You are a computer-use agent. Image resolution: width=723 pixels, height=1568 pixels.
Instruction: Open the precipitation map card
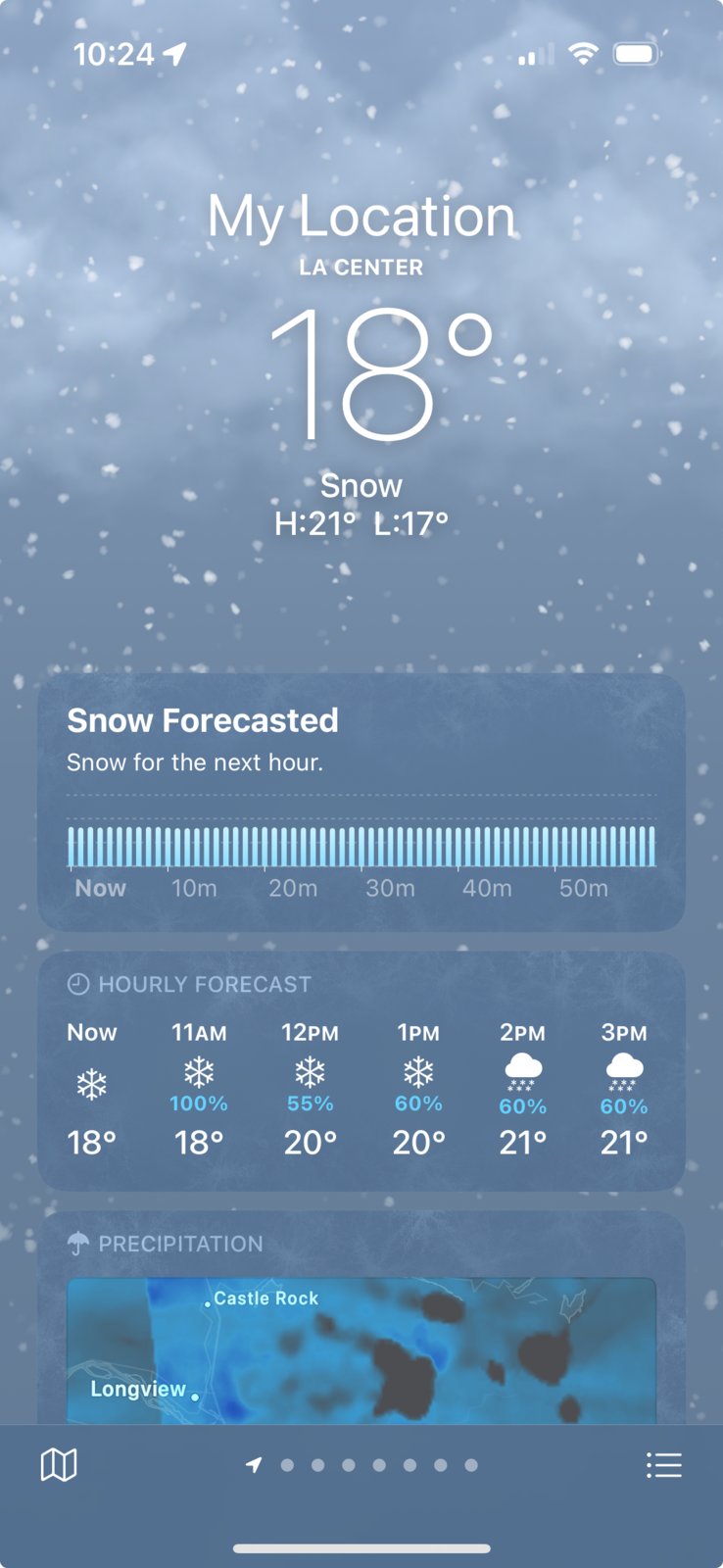361,1318
